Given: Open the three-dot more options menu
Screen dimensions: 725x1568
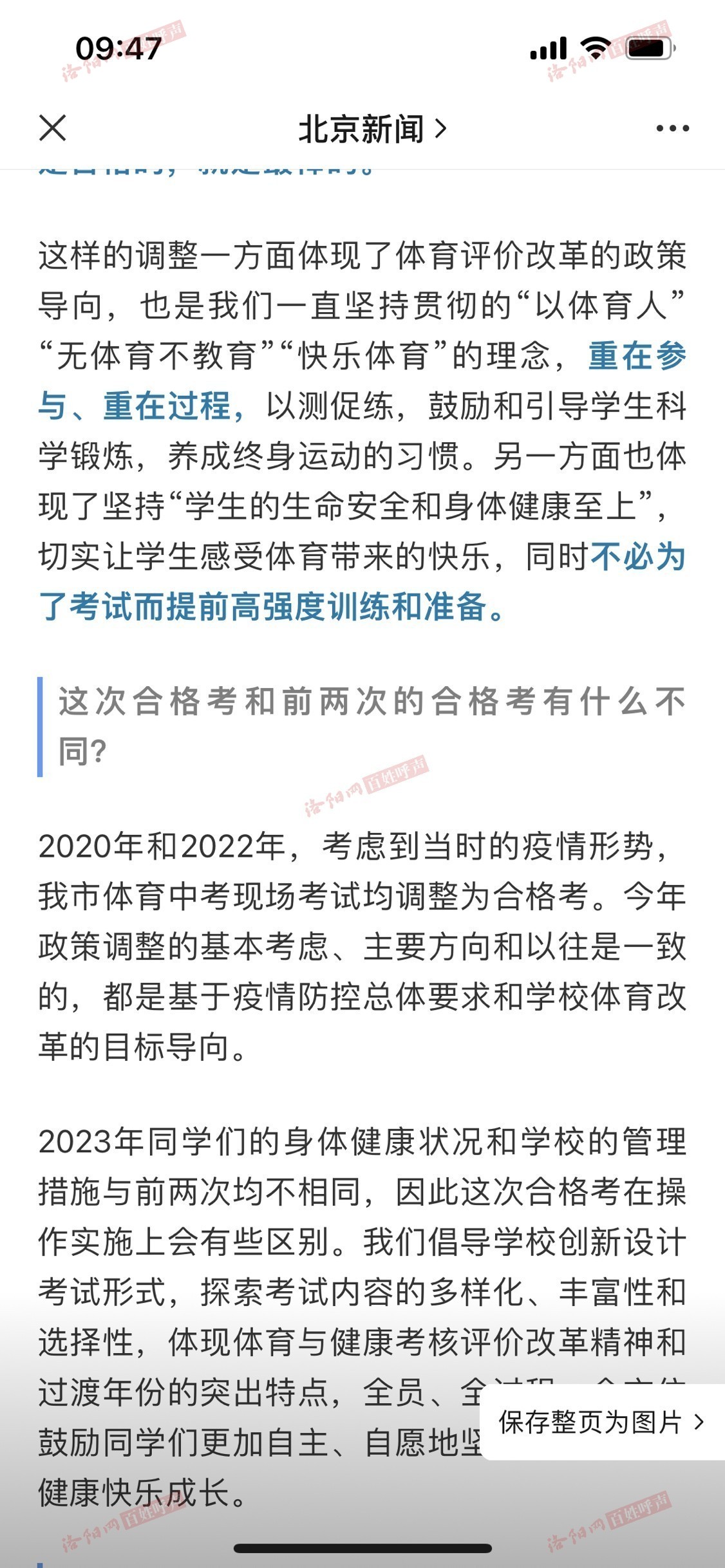Looking at the screenshot, I should tap(672, 128).
